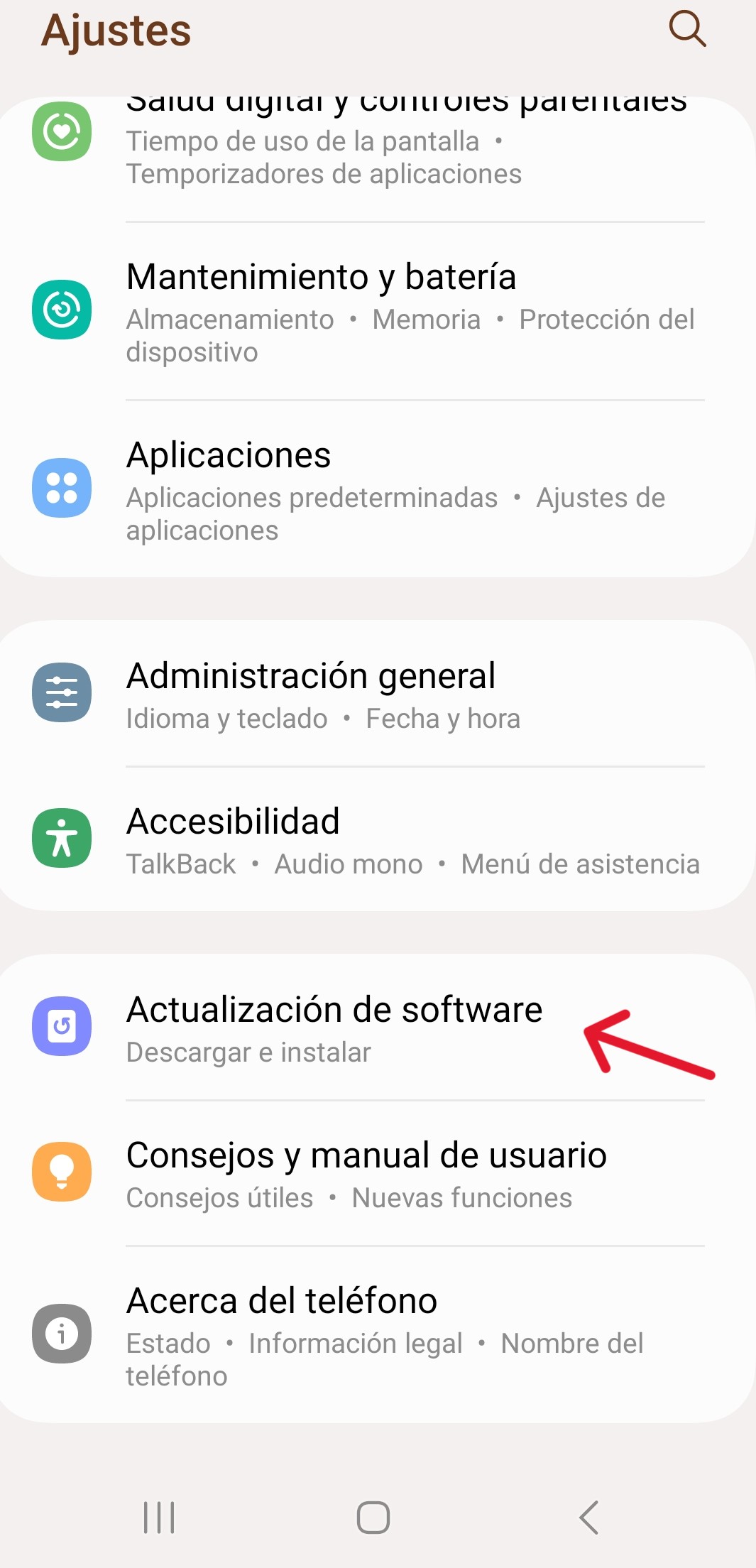Open Actualización de software settings

click(x=334, y=1009)
